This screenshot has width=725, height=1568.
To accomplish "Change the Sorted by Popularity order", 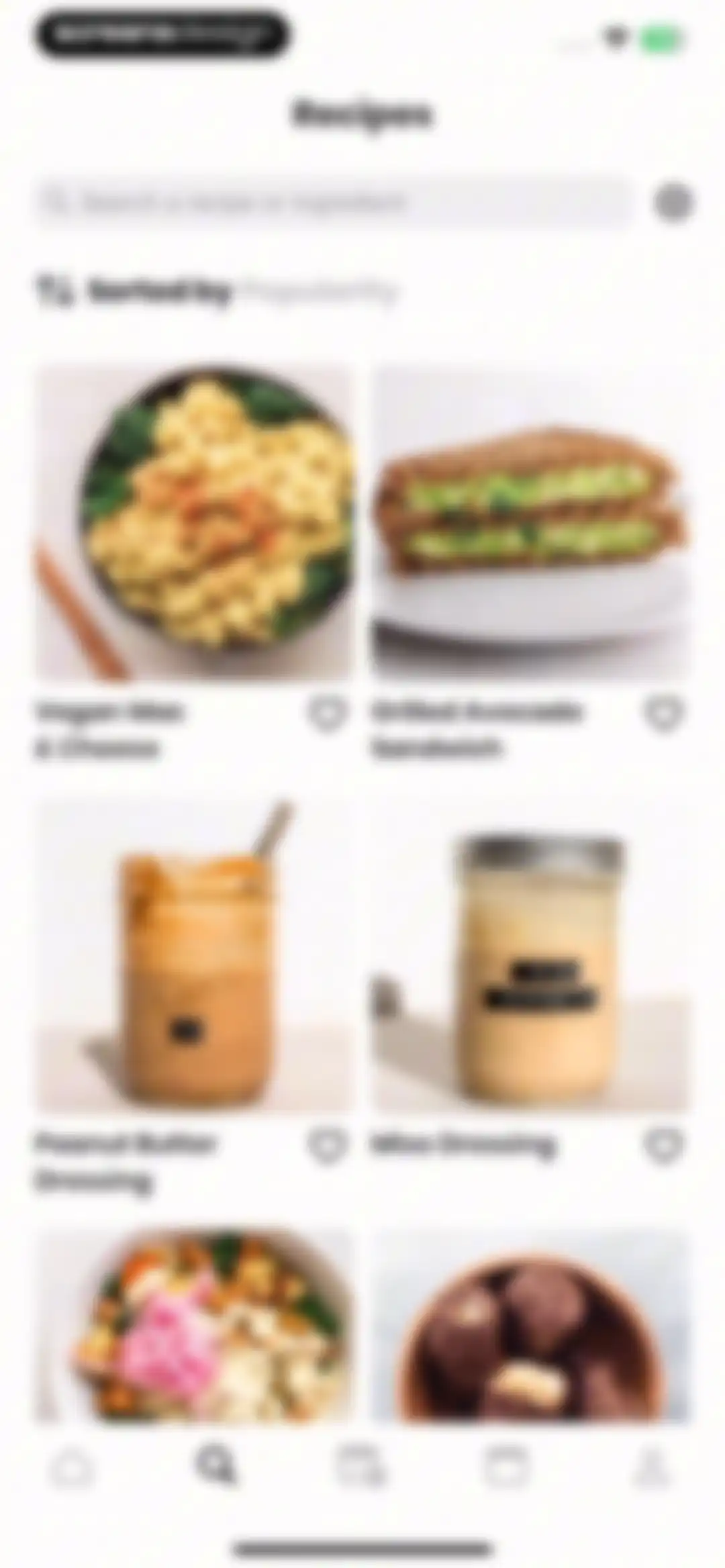I will 216,291.
